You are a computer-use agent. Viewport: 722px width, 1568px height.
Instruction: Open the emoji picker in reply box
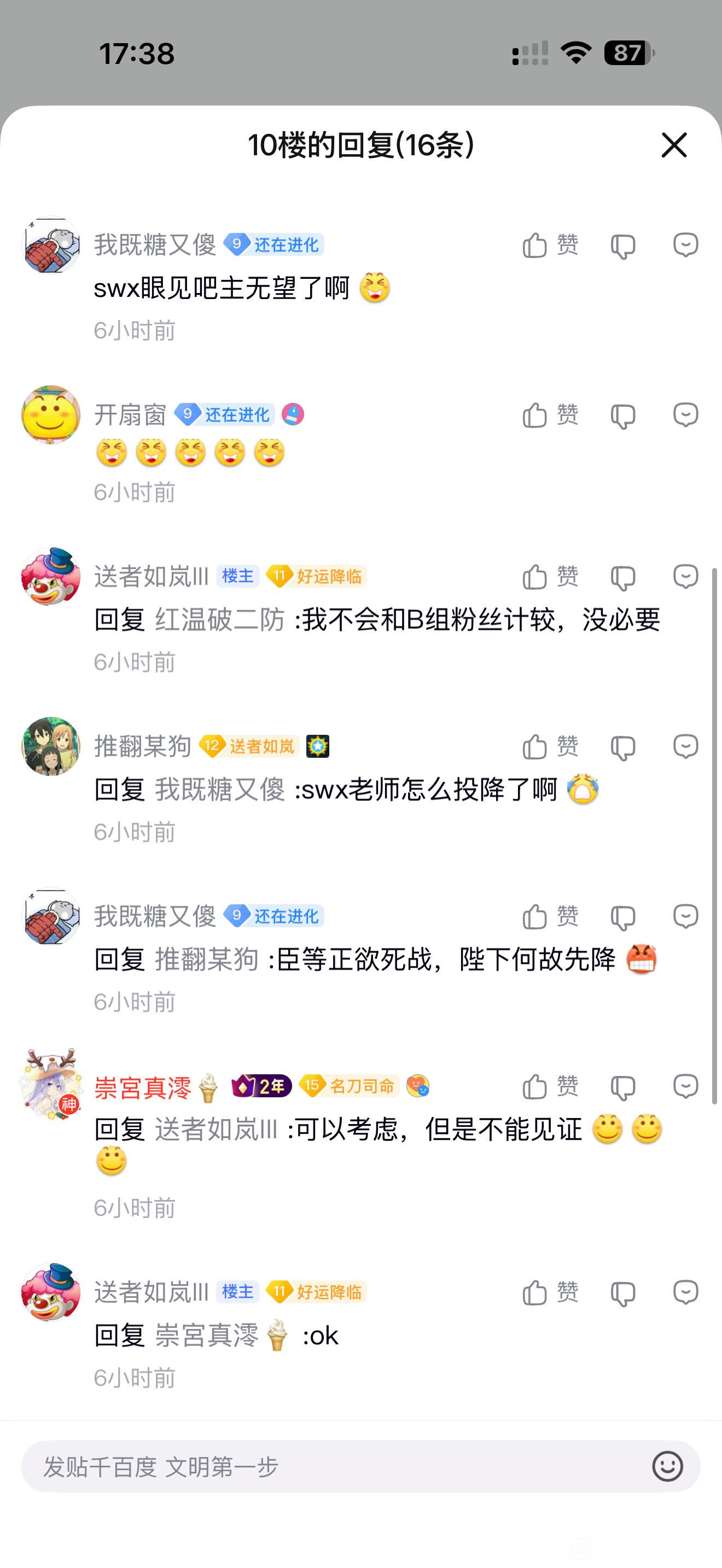(667, 1466)
